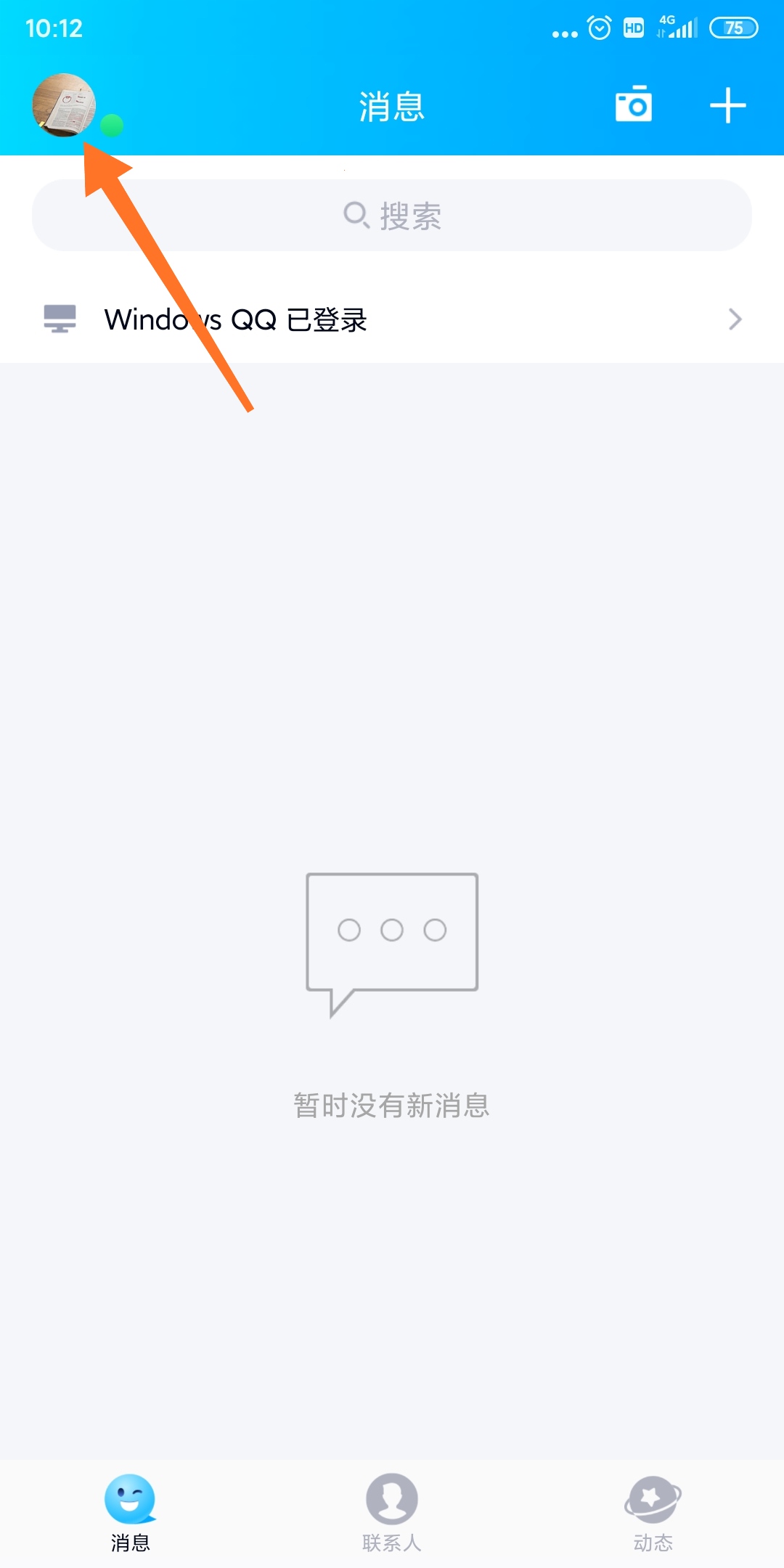Open Windows QQ 已登录 settings
The height and width of the screenshot is (1568, 784).
click(392, 319)
